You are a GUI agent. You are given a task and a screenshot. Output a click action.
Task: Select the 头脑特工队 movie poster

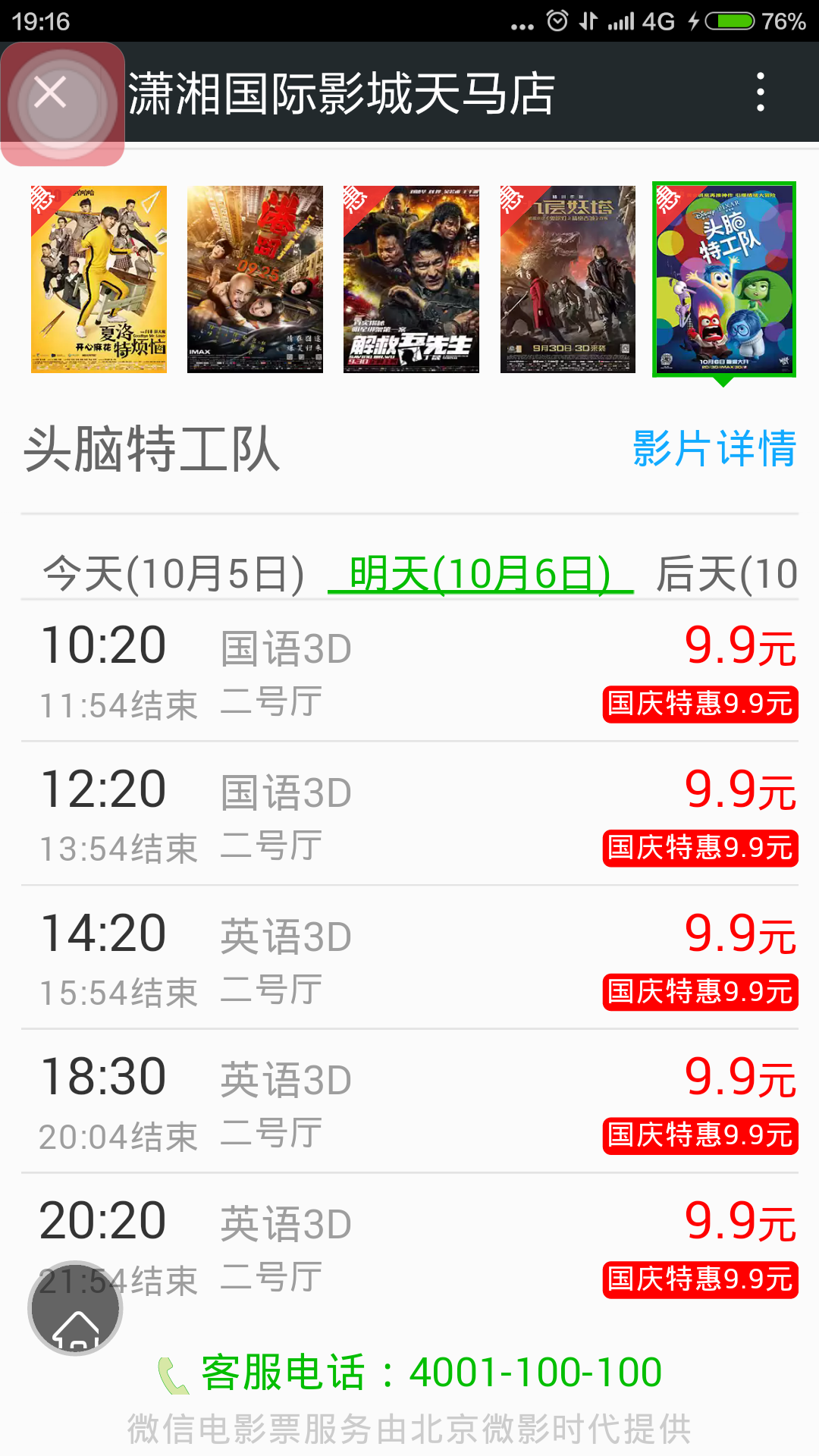pyautogui.click(x=724, y=279)
